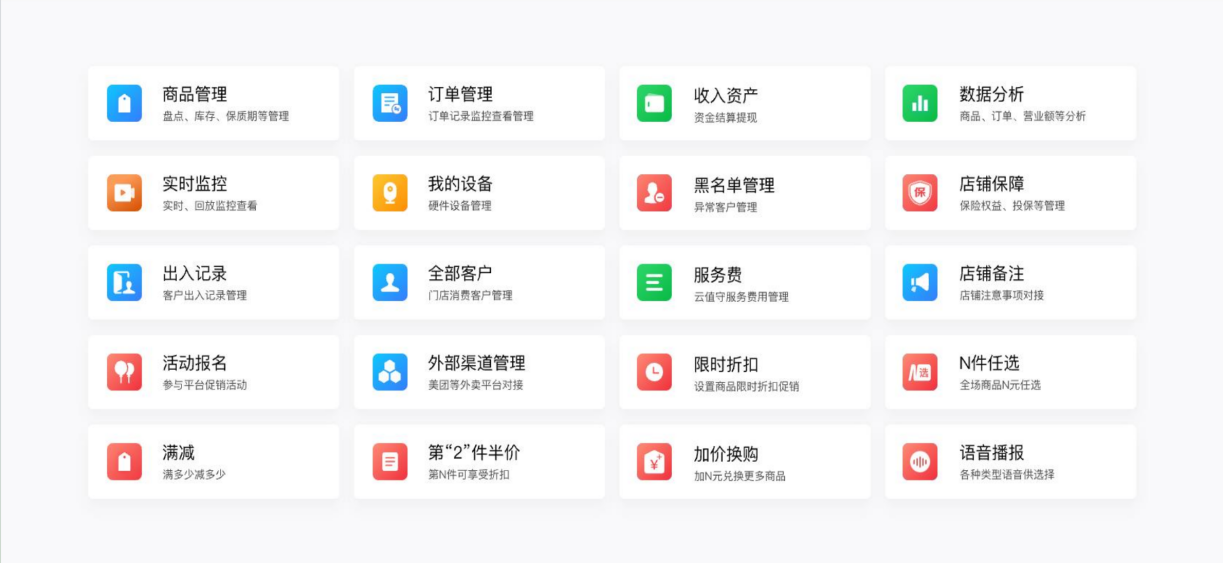Image resolution: width=1223 pixels, height=563 pixels.
Task: Open 限时折扣 settings
Action: coord(744,372)
